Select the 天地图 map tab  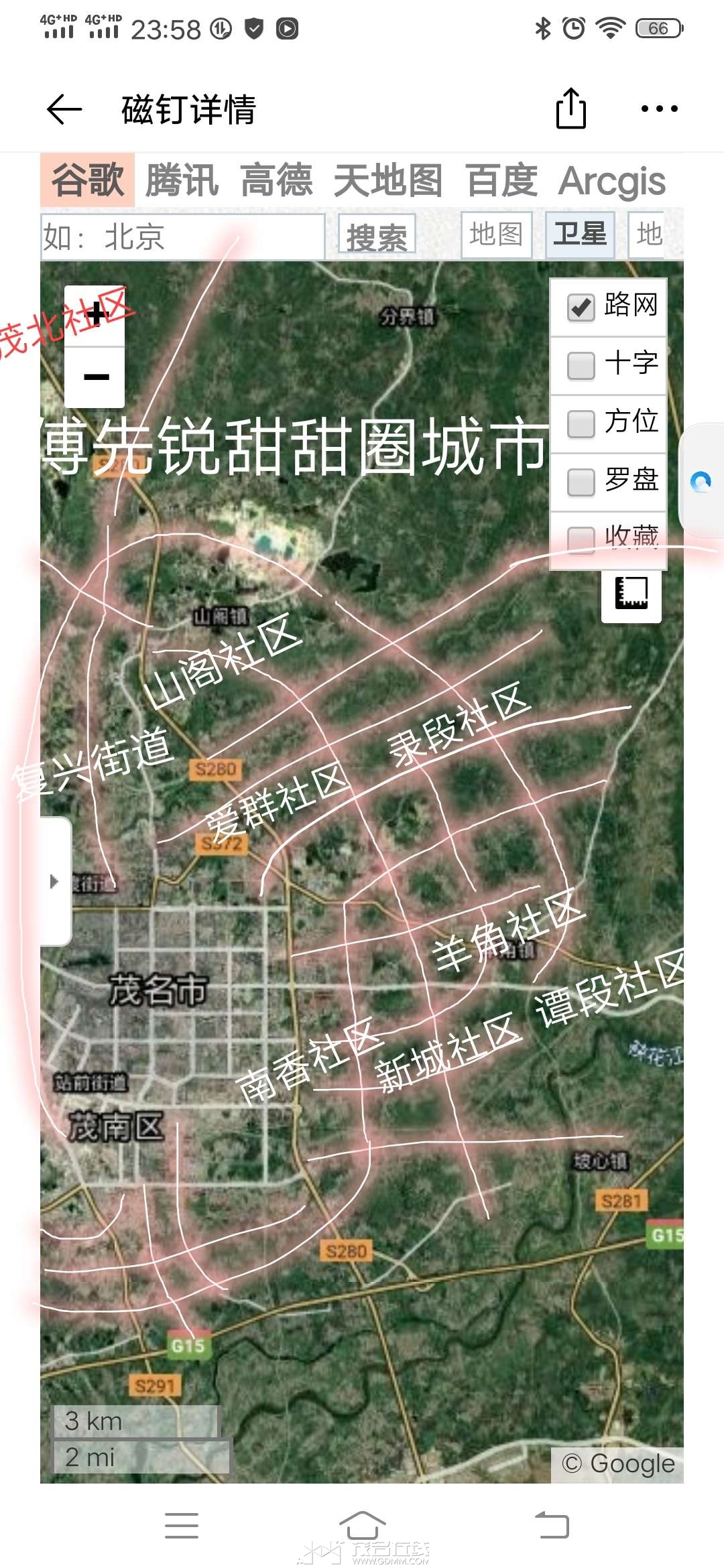[387, 181]
